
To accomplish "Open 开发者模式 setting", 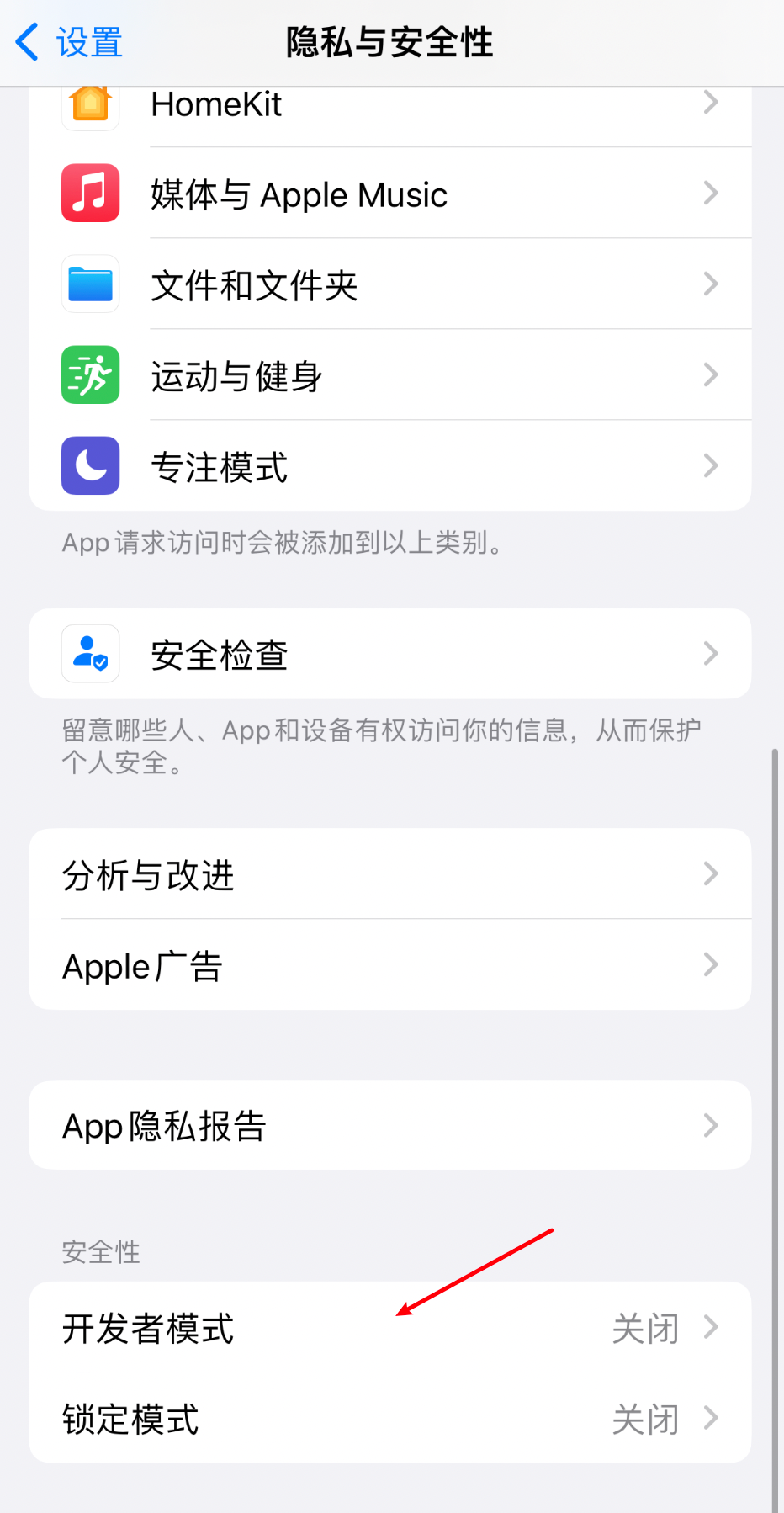I will (389, 1328).
